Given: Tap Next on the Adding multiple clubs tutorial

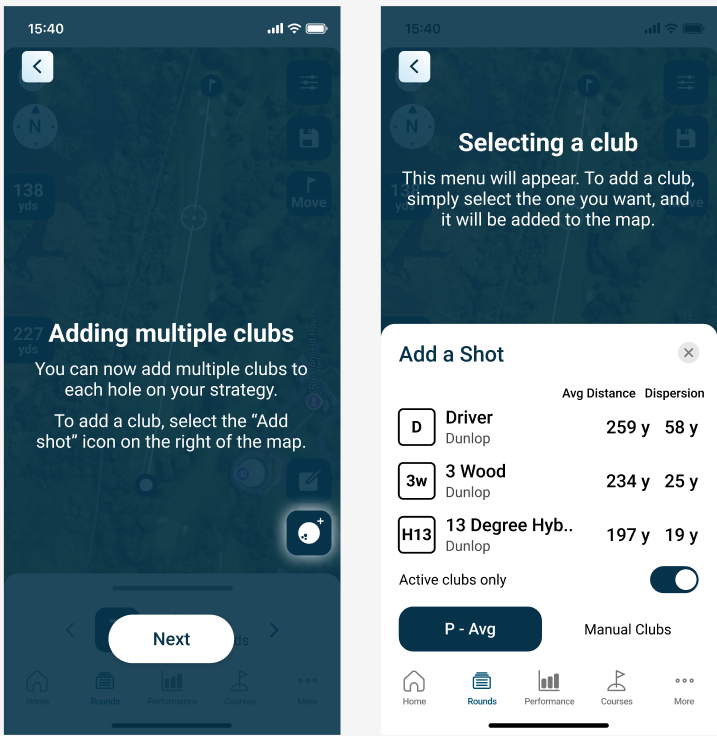Looking at the screenshot, I should pos(171,639).
